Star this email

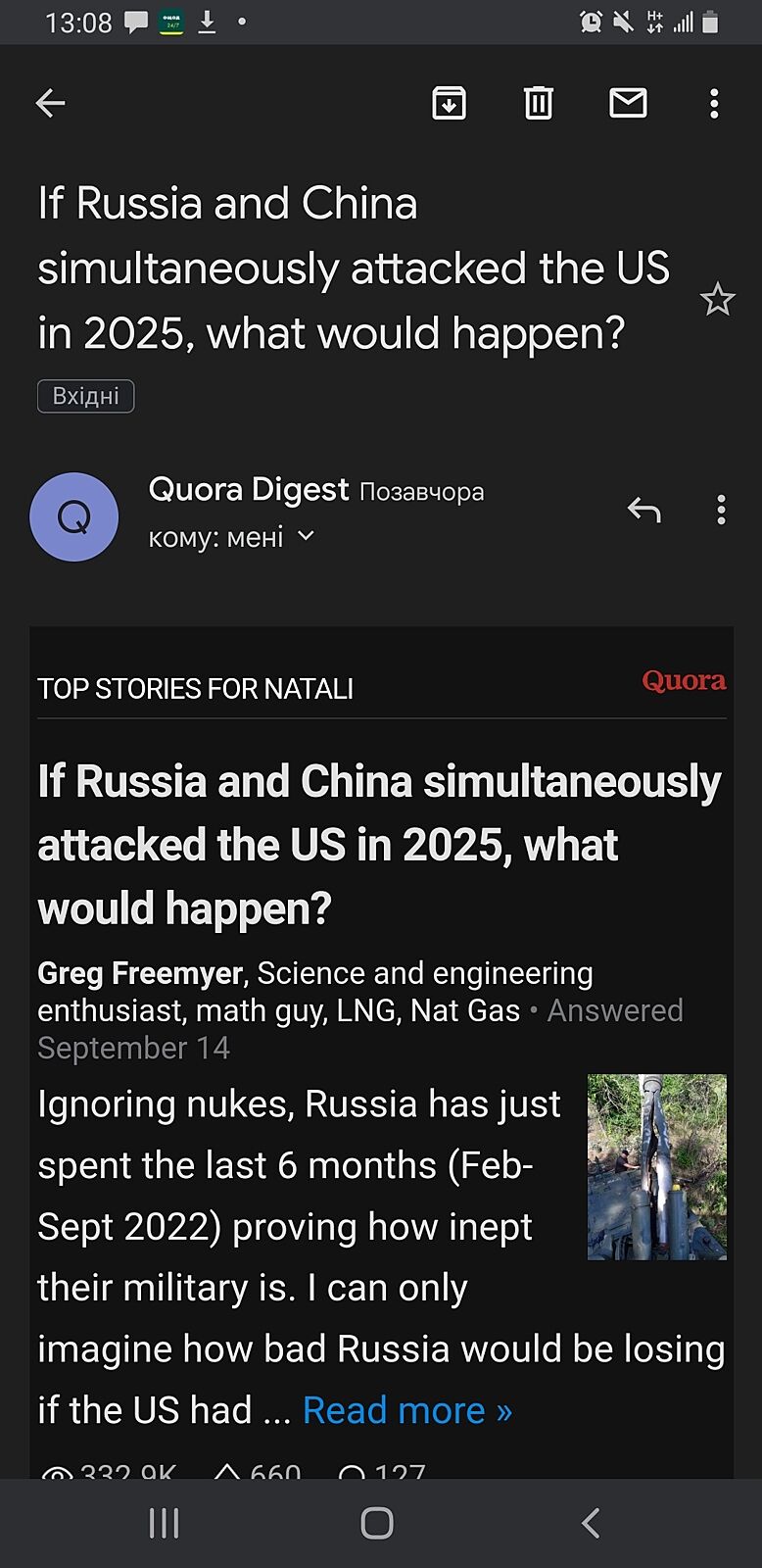tap(717, 300)
